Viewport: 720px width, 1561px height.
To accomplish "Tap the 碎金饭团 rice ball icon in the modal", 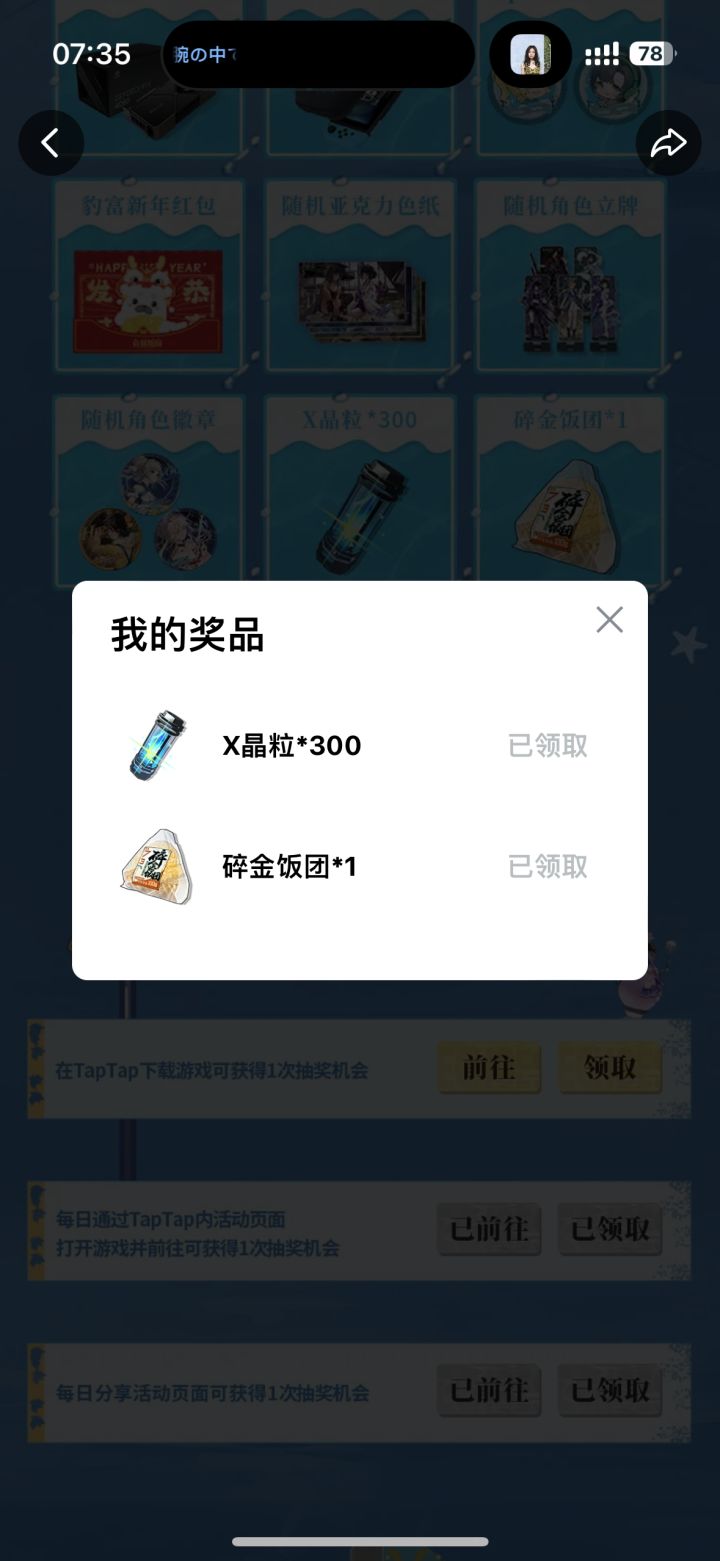I will pos(155,866).
